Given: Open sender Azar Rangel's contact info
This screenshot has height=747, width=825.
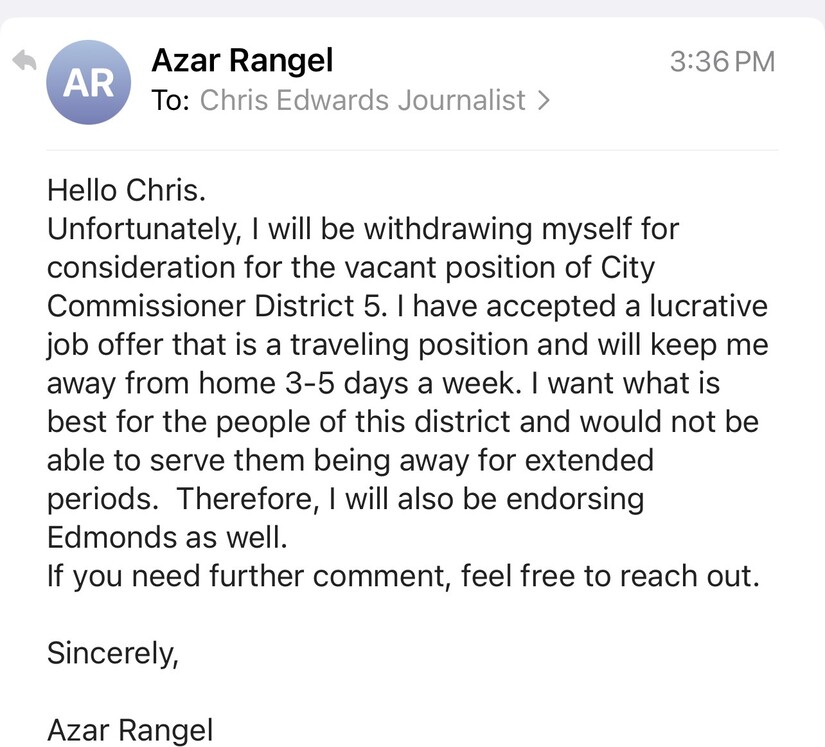Looking at the screenshot, I should tap(241, 61).
